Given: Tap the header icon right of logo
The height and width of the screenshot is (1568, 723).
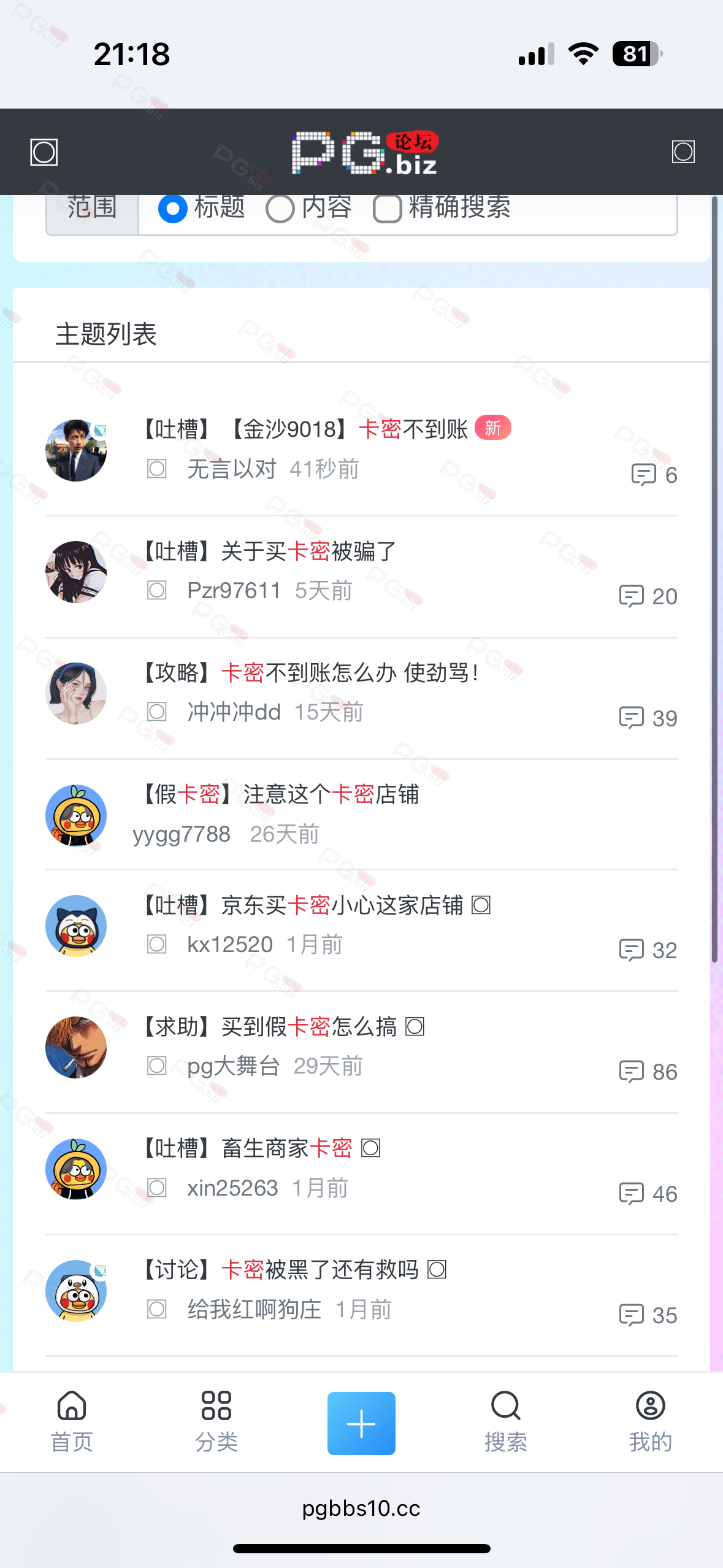Looking at the screenshot, I should click(683, 152).
